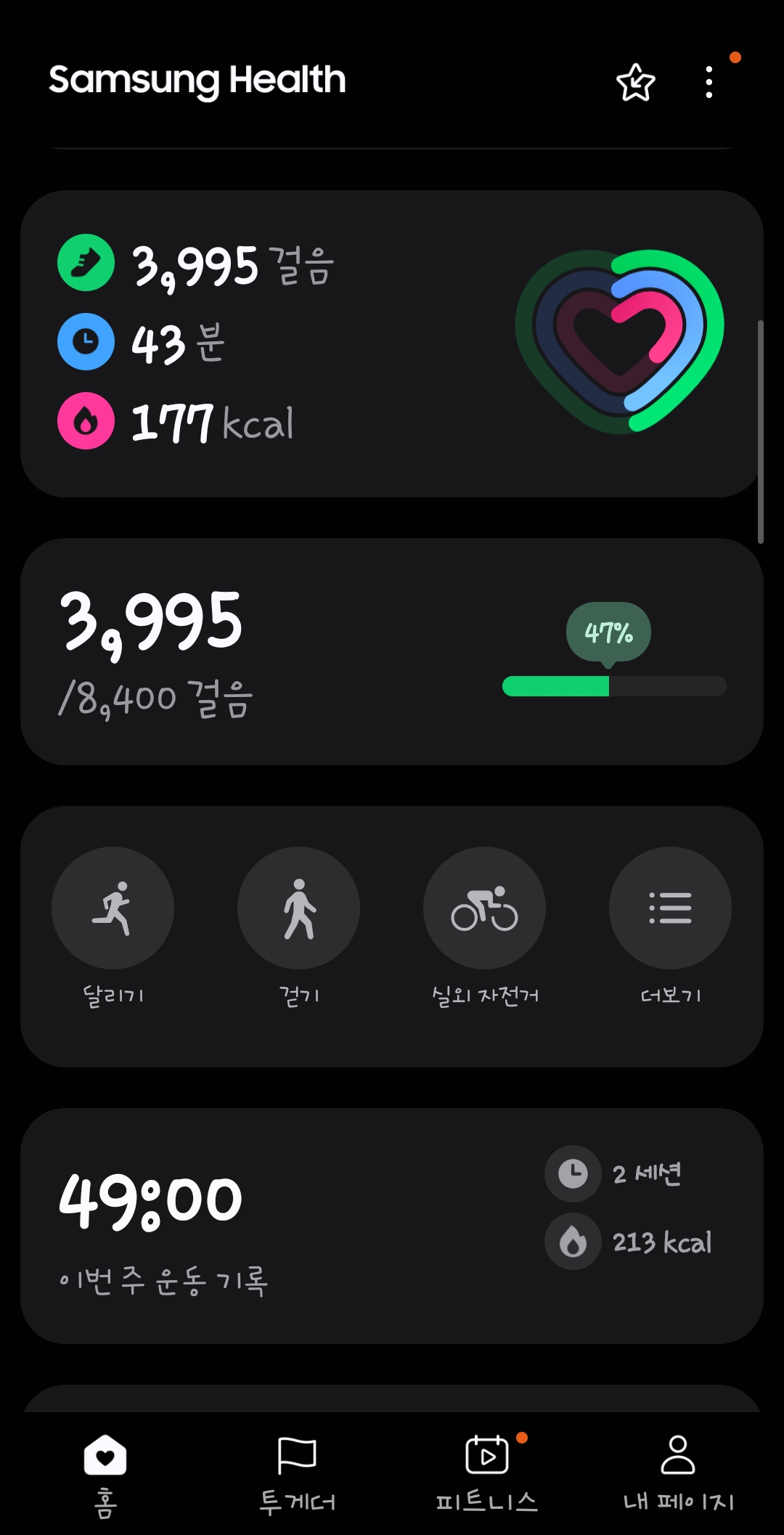
Task: Tap 더보기 to view more exercises
Action: click(x=670, y=908)
